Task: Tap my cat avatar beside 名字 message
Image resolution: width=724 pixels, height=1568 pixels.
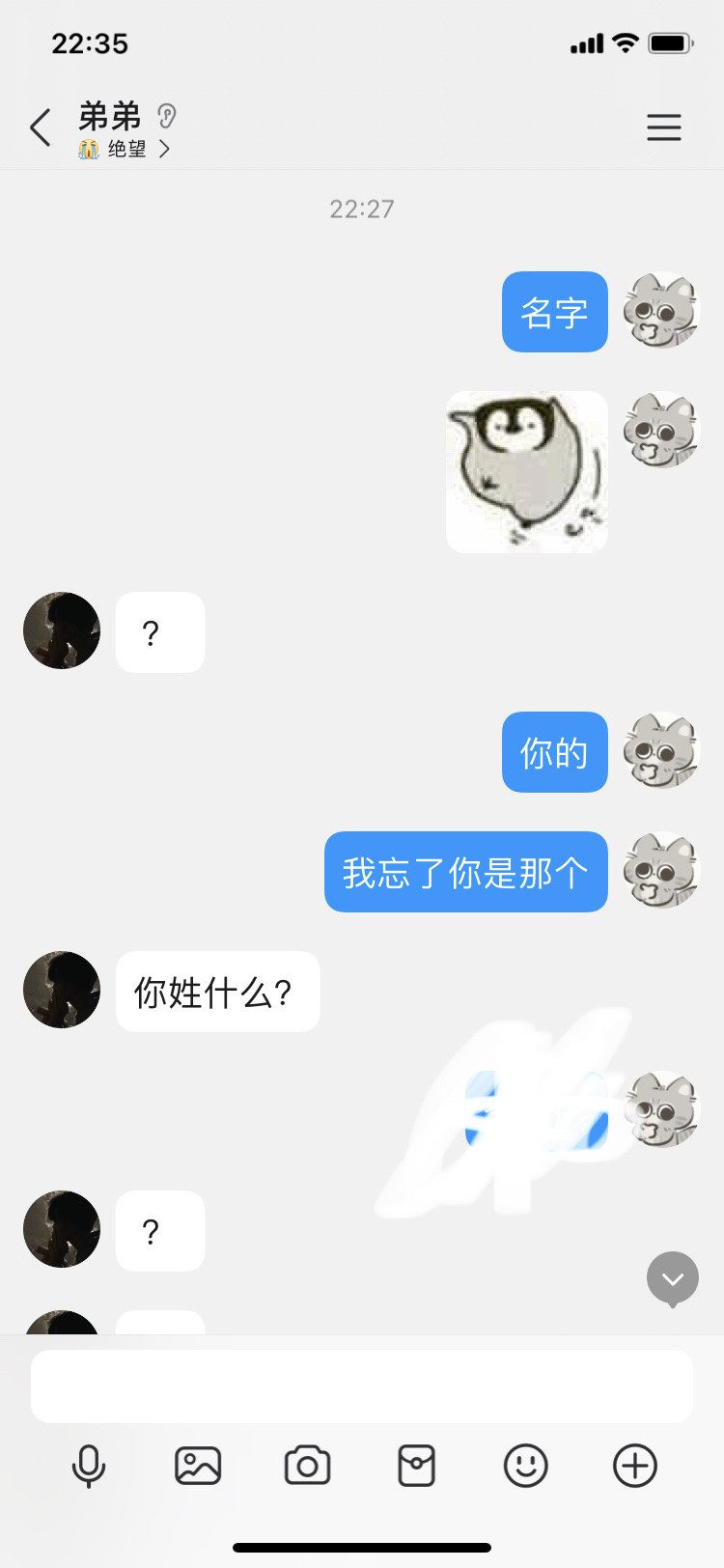Action: coord(661,311)
